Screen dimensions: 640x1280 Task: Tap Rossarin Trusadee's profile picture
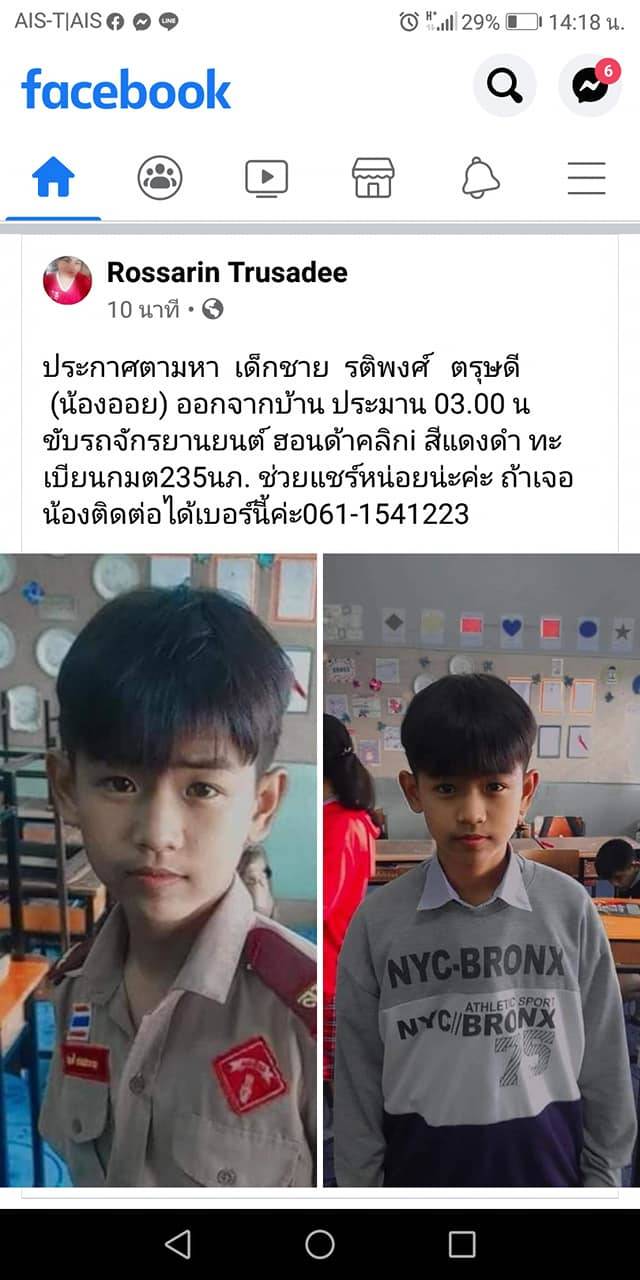click(68, 280)
